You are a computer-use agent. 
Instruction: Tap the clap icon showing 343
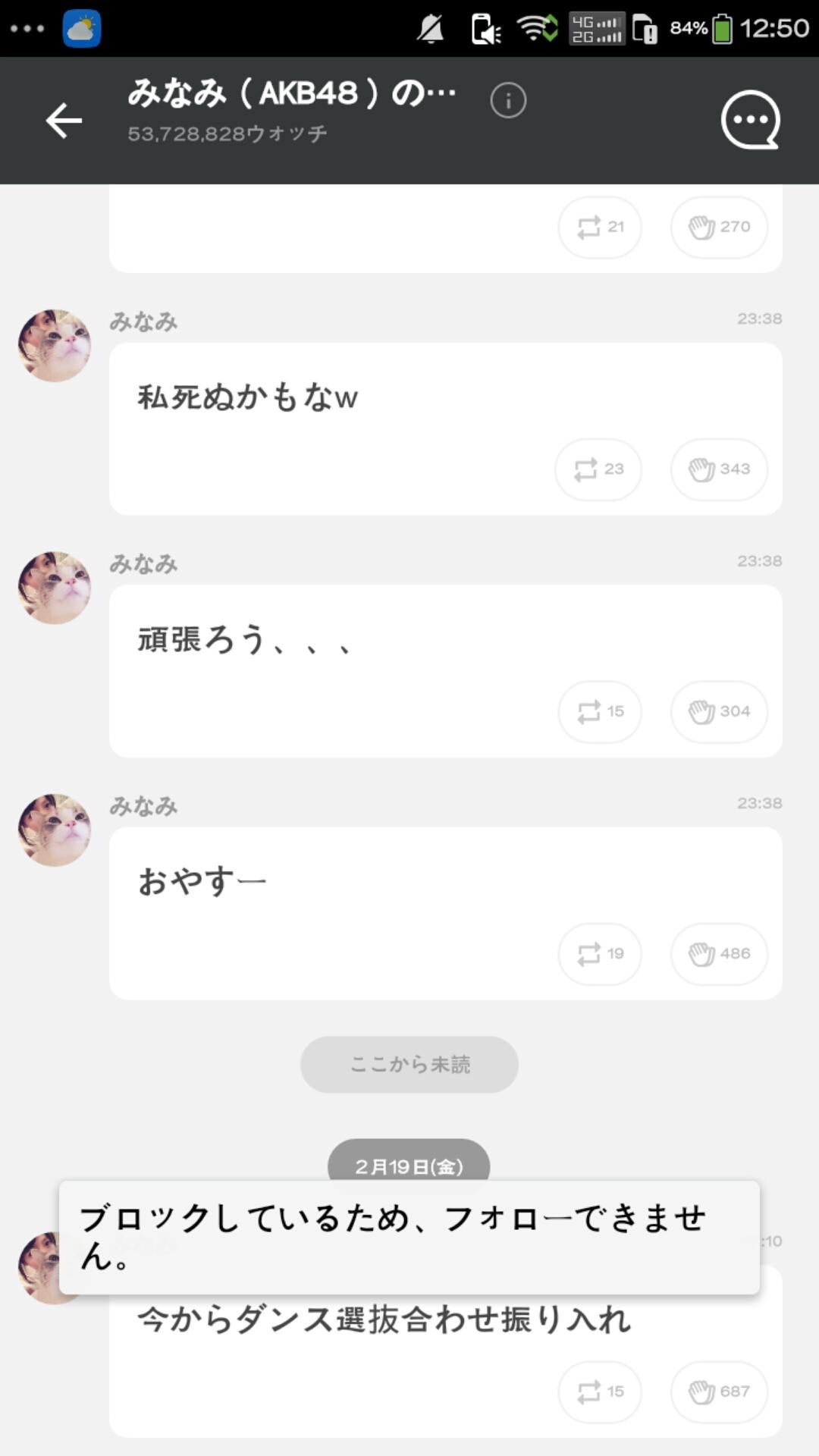(x=718, y=470)
